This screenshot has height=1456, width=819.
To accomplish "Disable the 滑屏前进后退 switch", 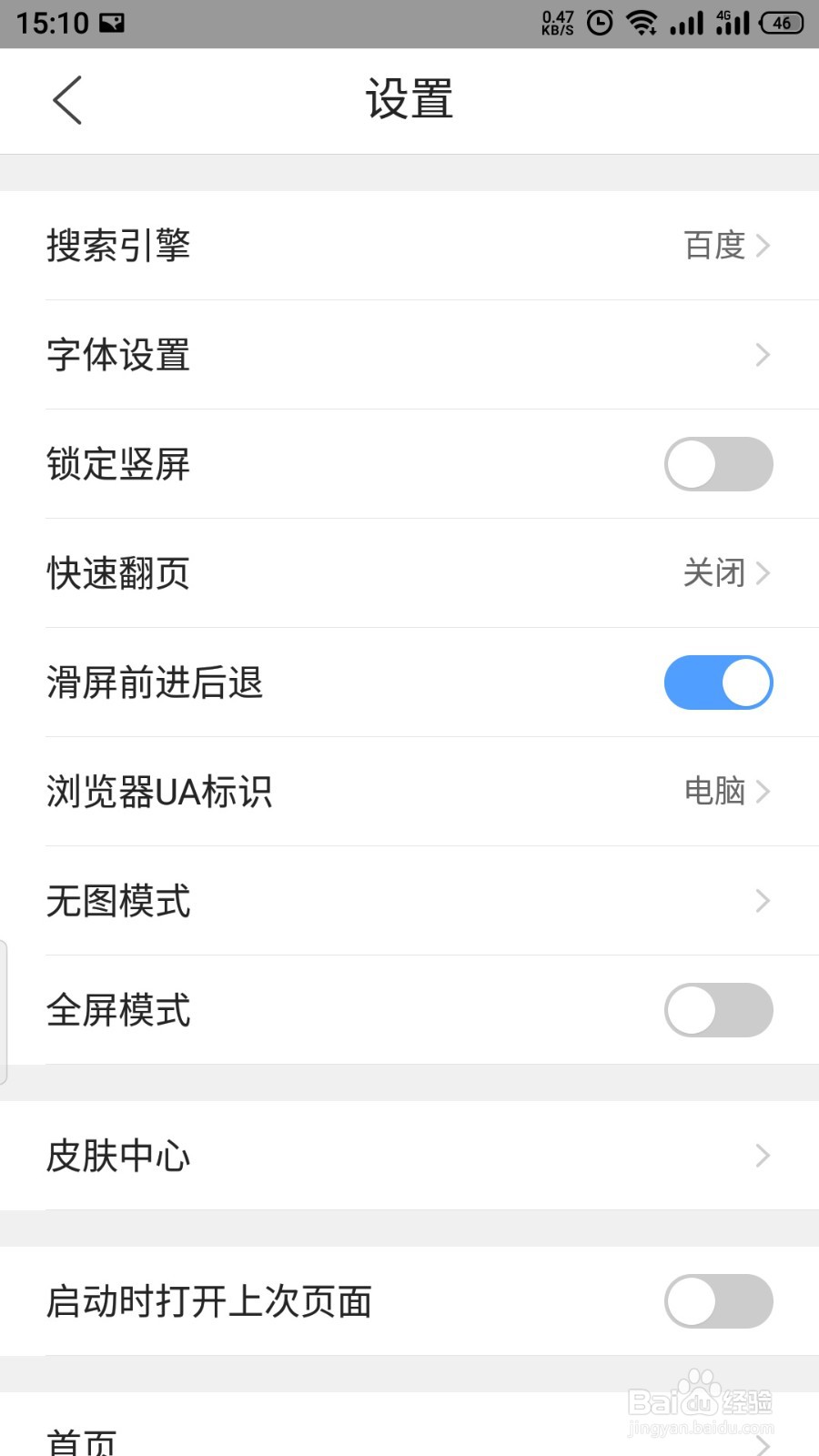I will pos(718,682).
